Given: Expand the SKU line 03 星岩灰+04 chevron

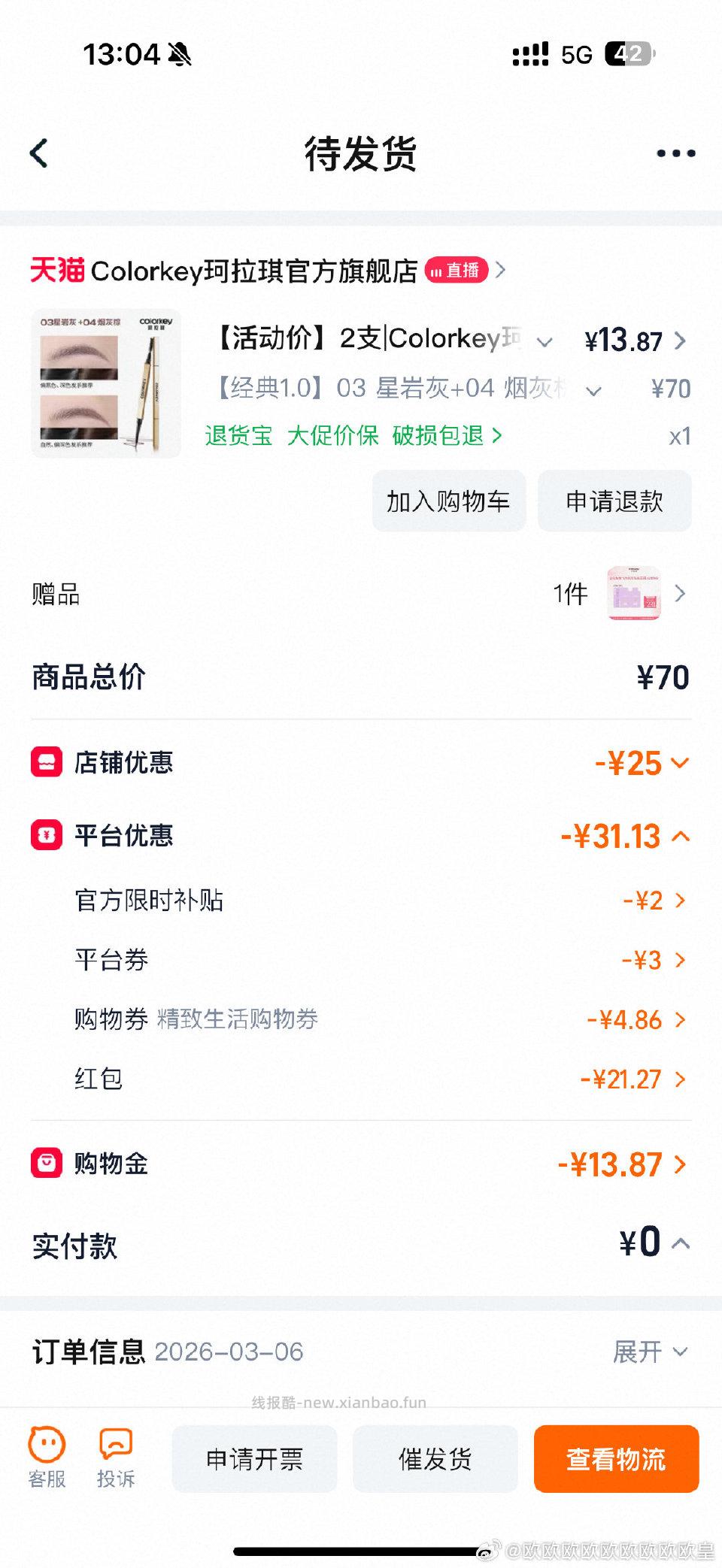Looking at the screenshot, I should tap(593, 389).
